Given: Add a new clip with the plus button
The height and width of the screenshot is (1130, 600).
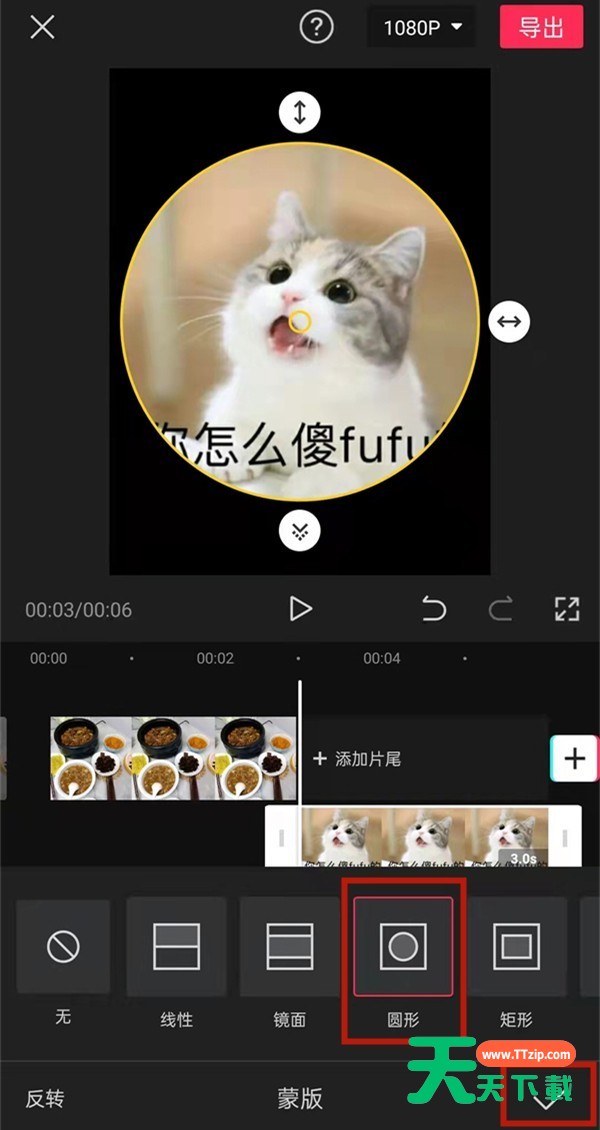Looking at the screenshot, I should coord(574,759).
